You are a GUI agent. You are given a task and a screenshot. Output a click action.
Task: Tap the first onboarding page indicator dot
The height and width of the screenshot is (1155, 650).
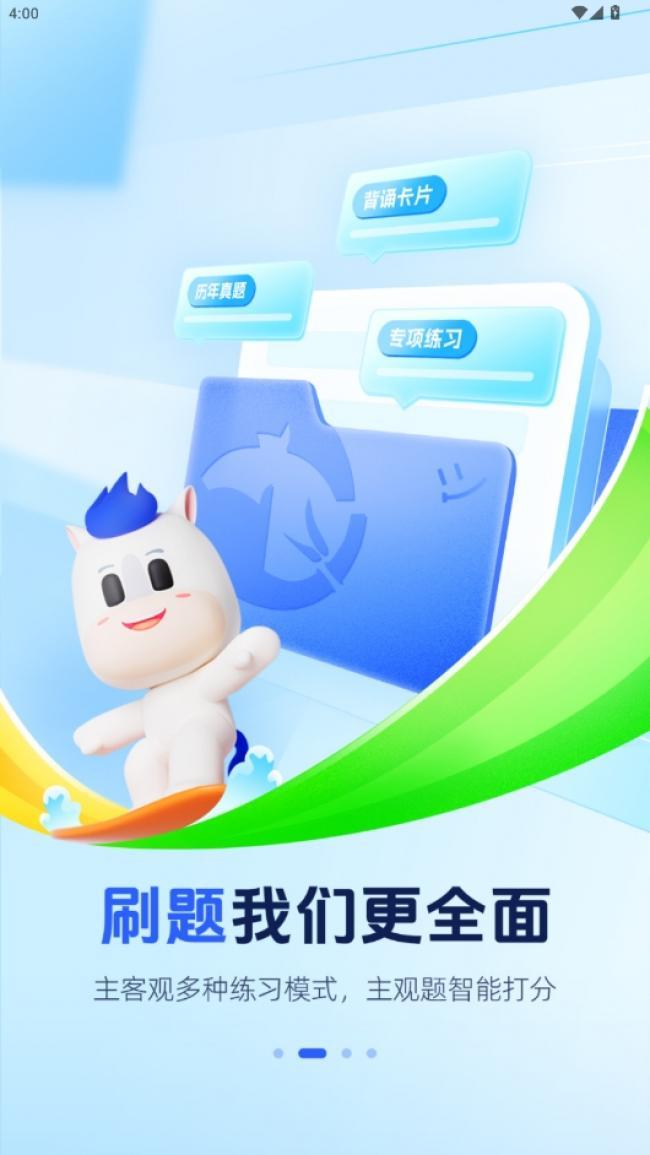coord(278,1053)
